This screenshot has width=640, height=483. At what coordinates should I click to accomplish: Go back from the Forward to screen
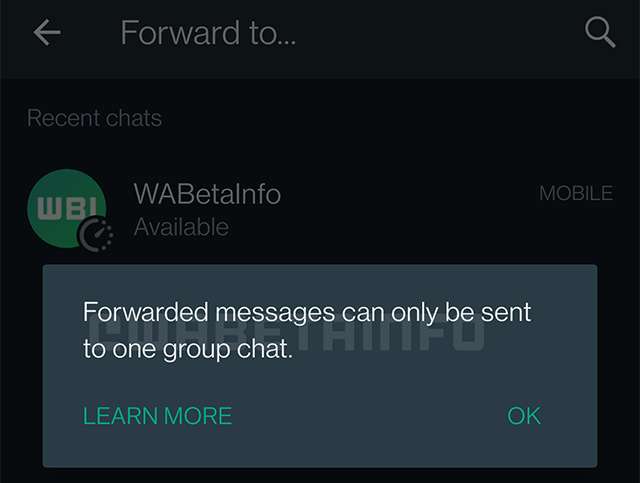point(47,33)
